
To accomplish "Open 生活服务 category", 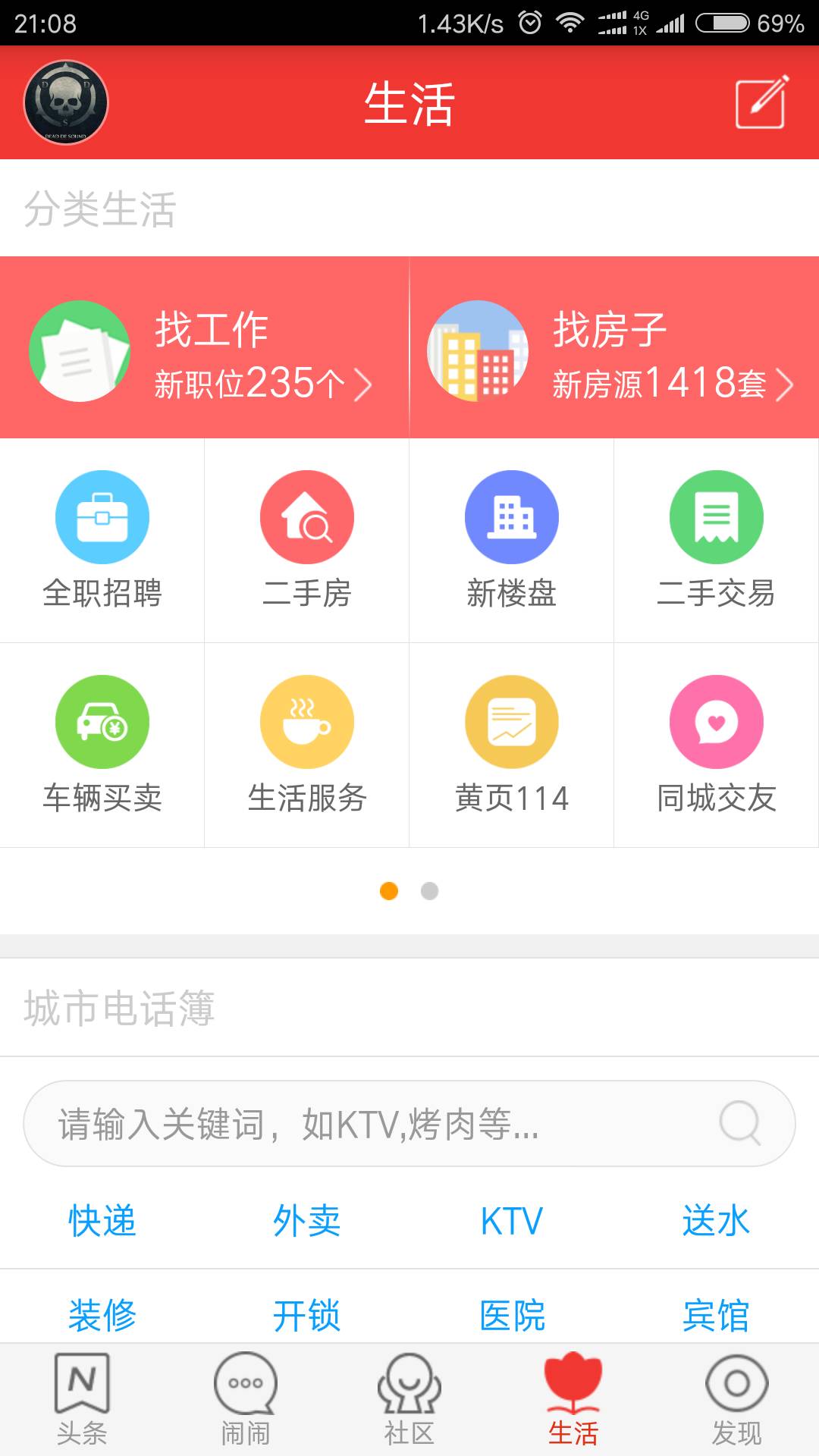I will click(307, 745).
